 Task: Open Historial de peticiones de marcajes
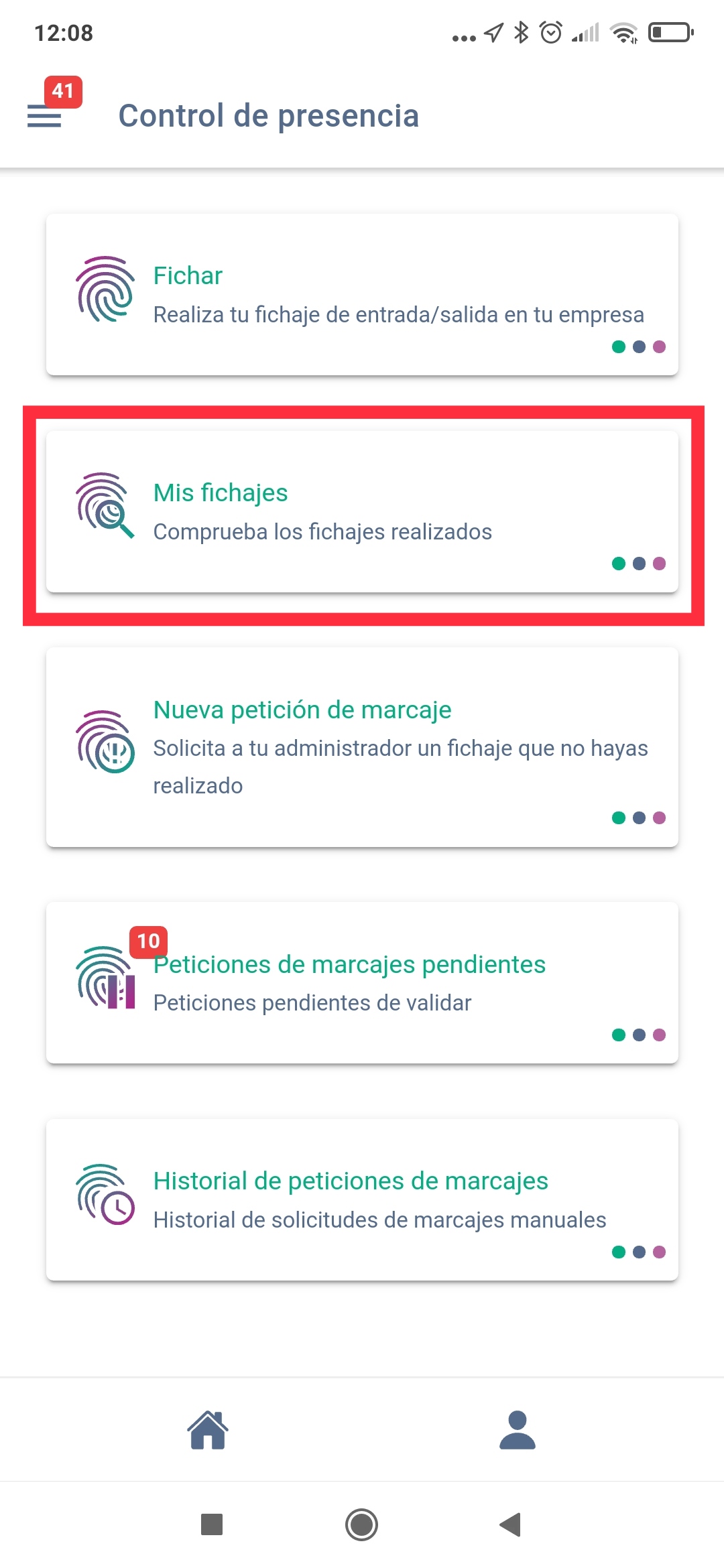tap(362, 1199)
